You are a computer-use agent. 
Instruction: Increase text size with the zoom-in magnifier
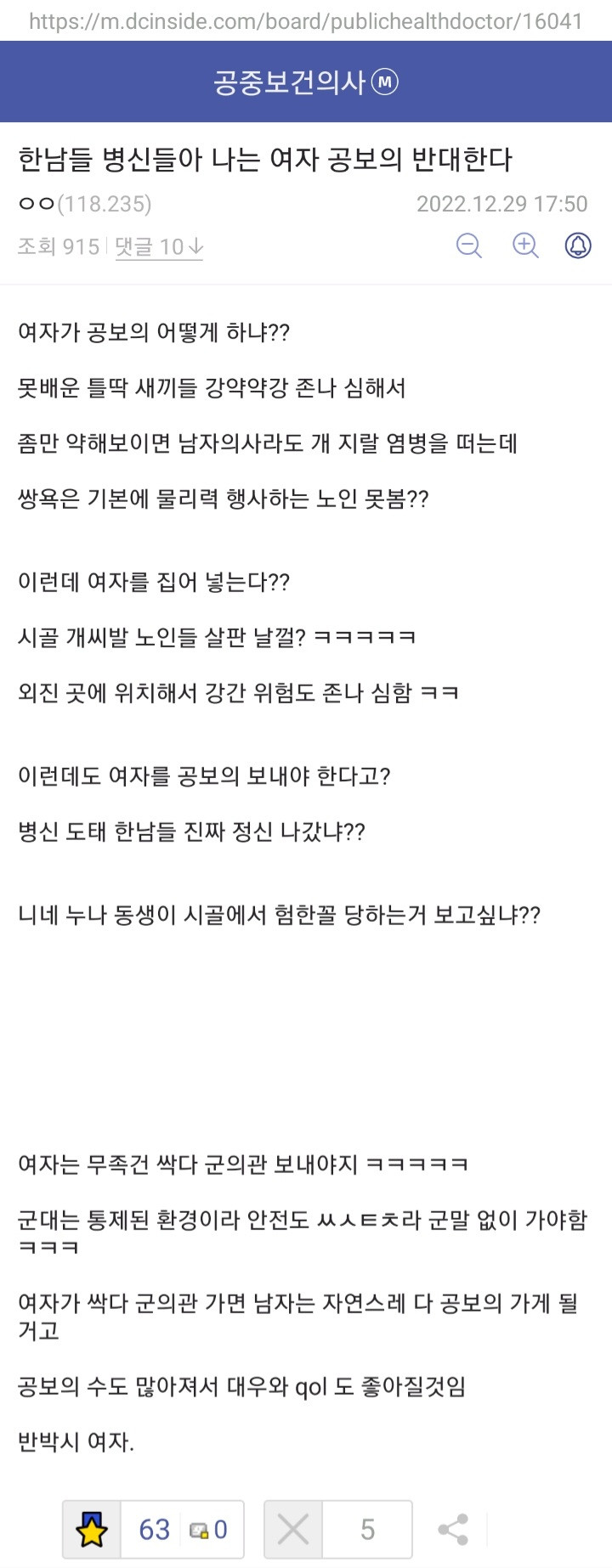tap(525, 245)
